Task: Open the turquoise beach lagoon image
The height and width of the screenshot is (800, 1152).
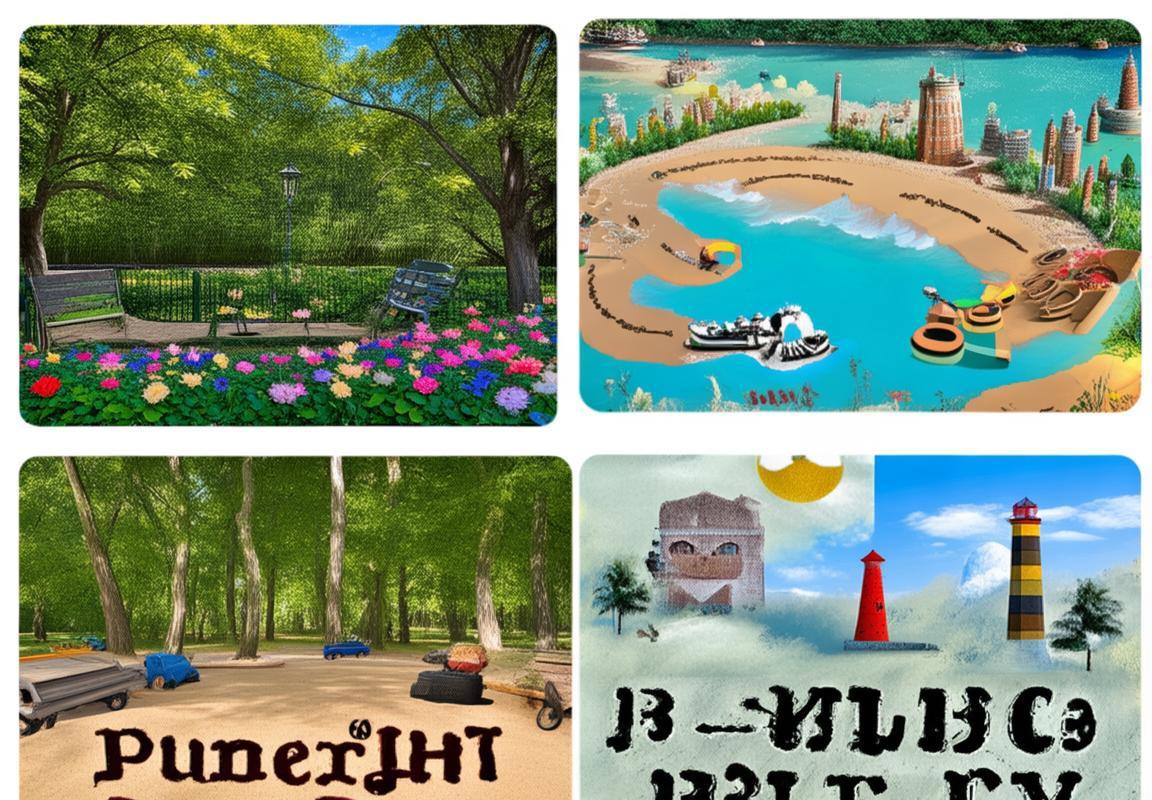Action: 860,215
